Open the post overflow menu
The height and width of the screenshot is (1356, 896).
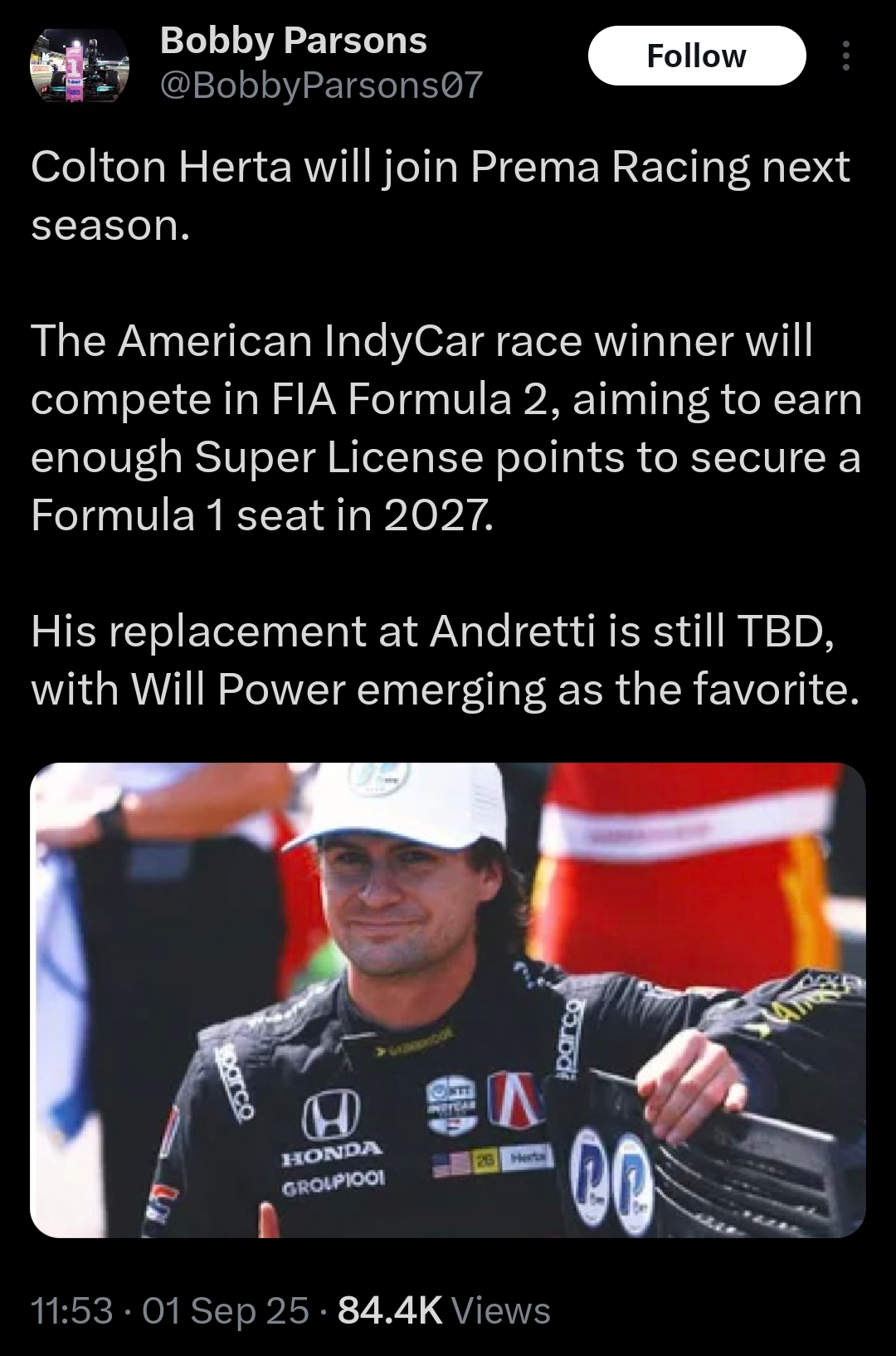click(845, 56)
